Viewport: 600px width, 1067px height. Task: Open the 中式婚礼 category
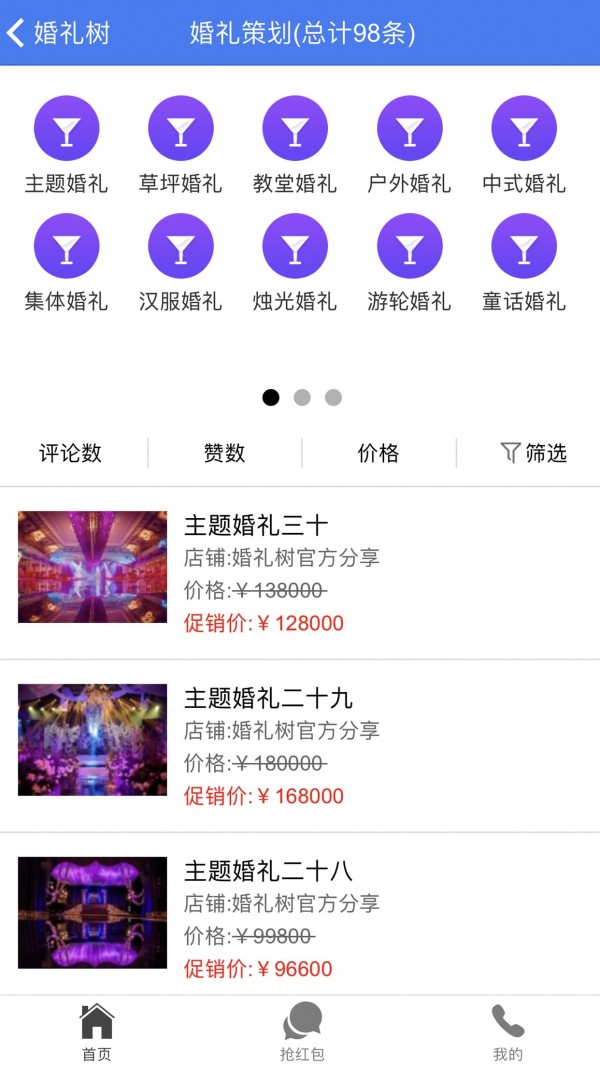click(x=524, y=145)
